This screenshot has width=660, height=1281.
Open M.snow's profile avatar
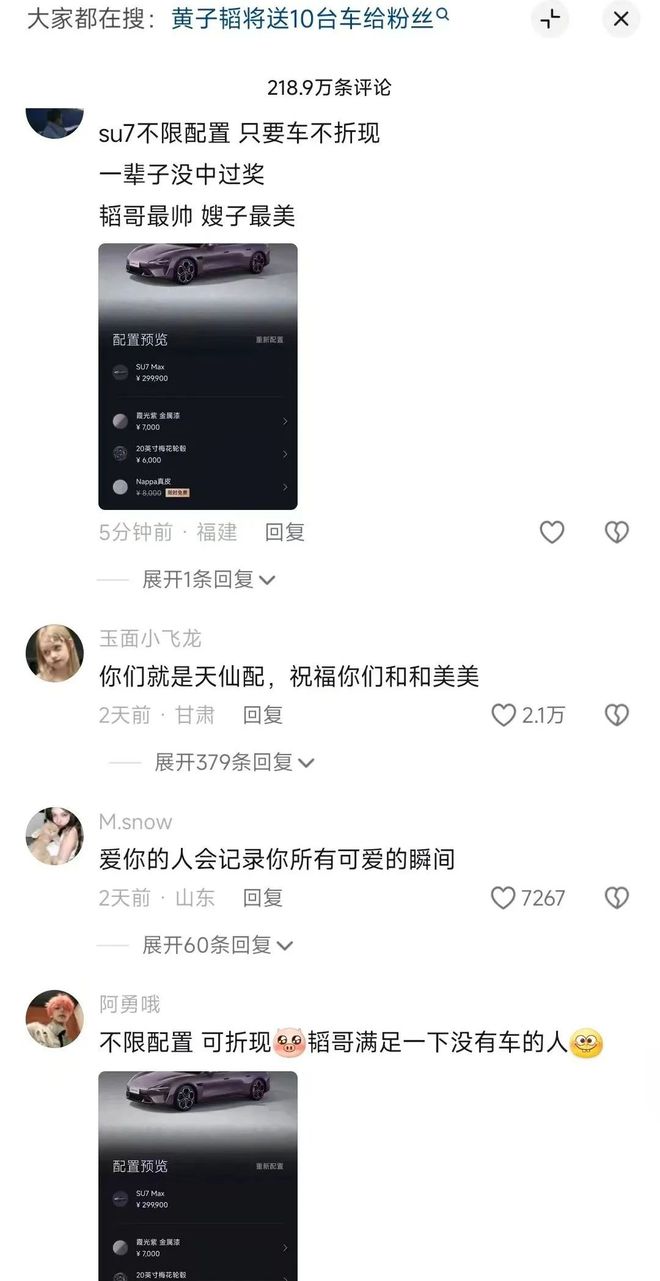click(x=54, y=837)
